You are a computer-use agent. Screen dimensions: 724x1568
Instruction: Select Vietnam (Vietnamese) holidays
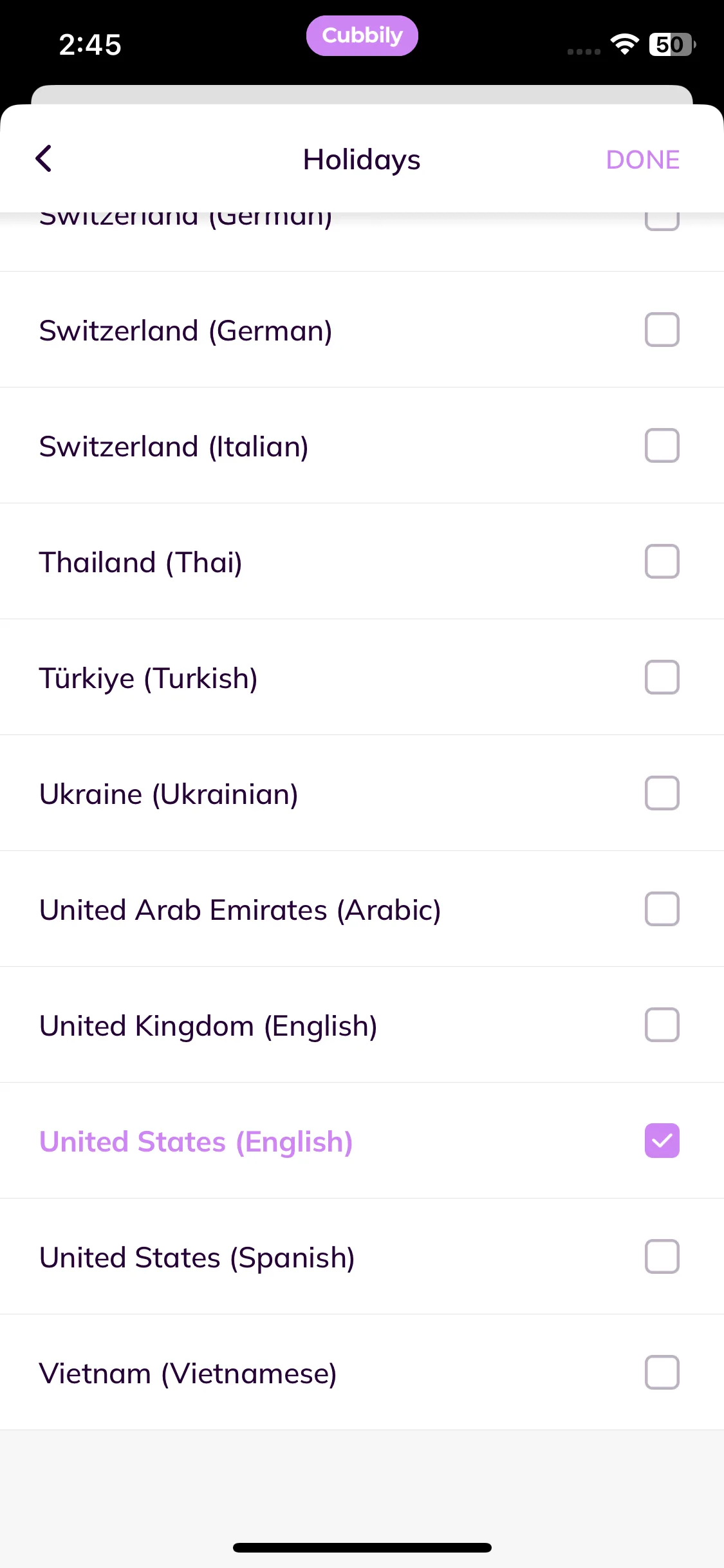click(662, 1372)
